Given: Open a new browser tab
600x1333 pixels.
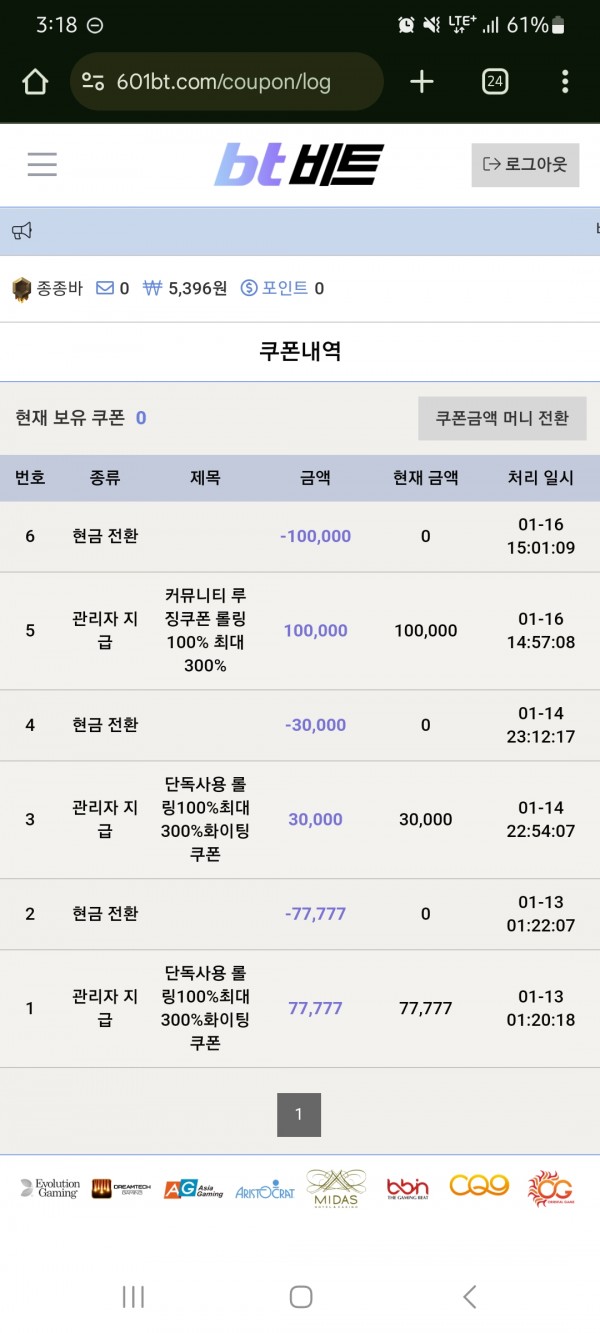Looking at the screenshot, I should (x=422, y=82).
